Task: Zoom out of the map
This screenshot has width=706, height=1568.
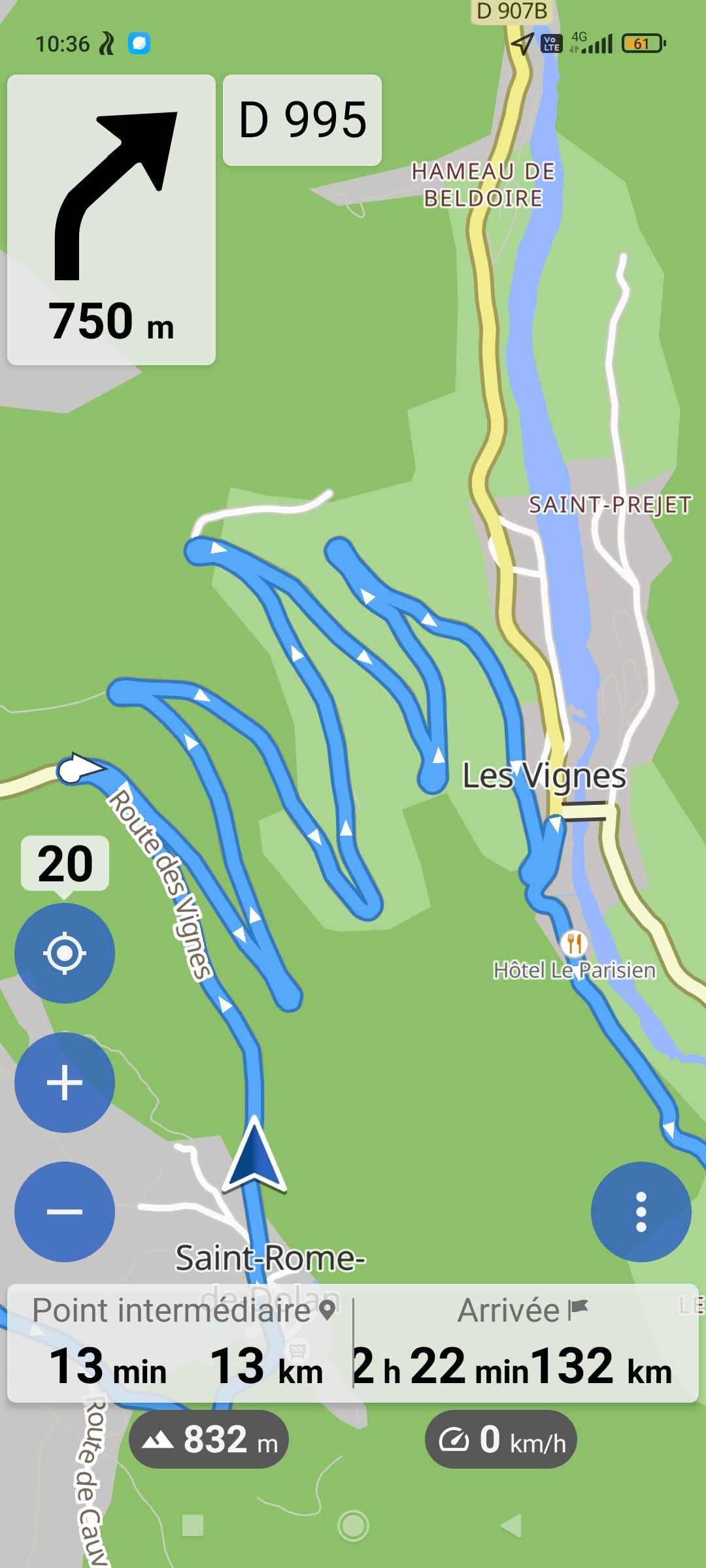Action: [64, 1212]
